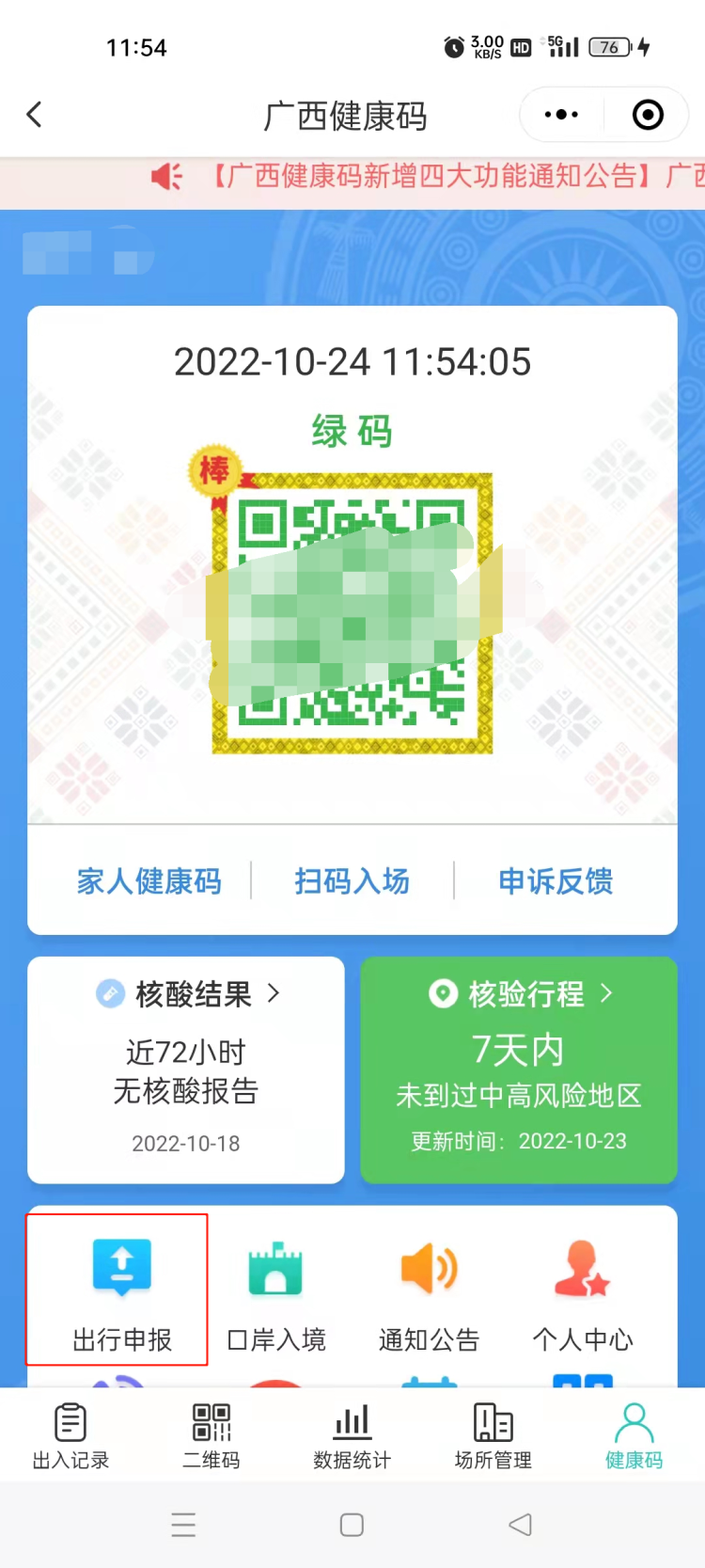Switch to the 二维码 tab
The image size is (705, 1568).
(211, 1436)
